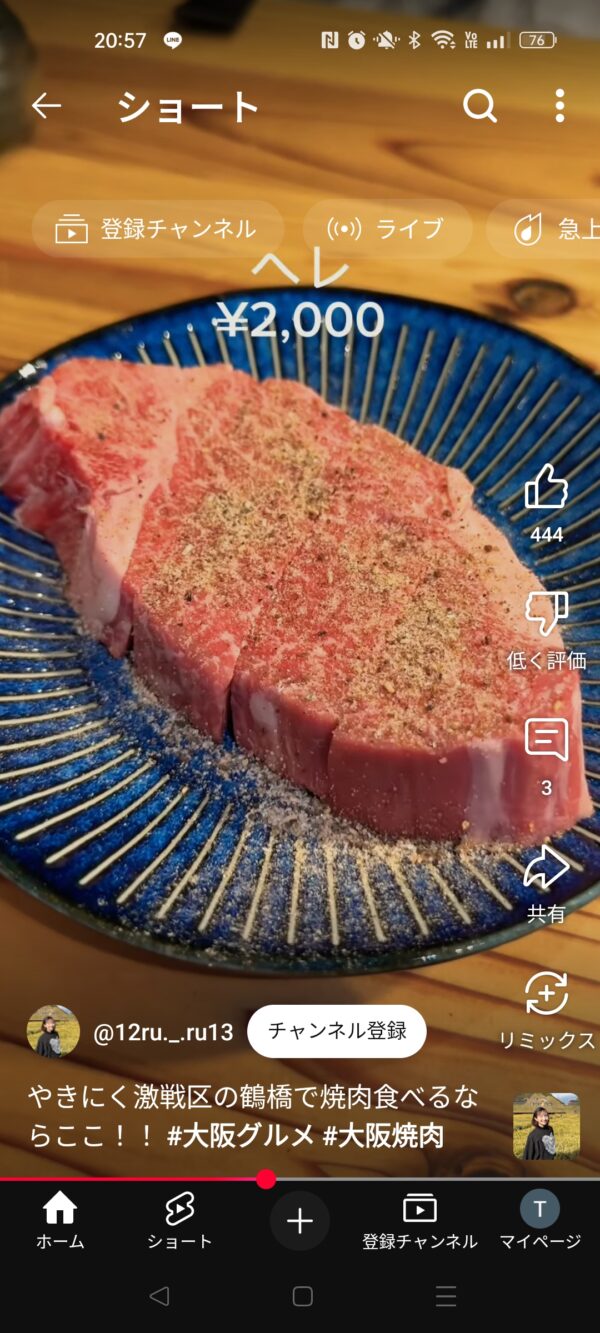Open 登録チャンネル in bottom navigation
600x1333 pixels.
point(420,1221)
